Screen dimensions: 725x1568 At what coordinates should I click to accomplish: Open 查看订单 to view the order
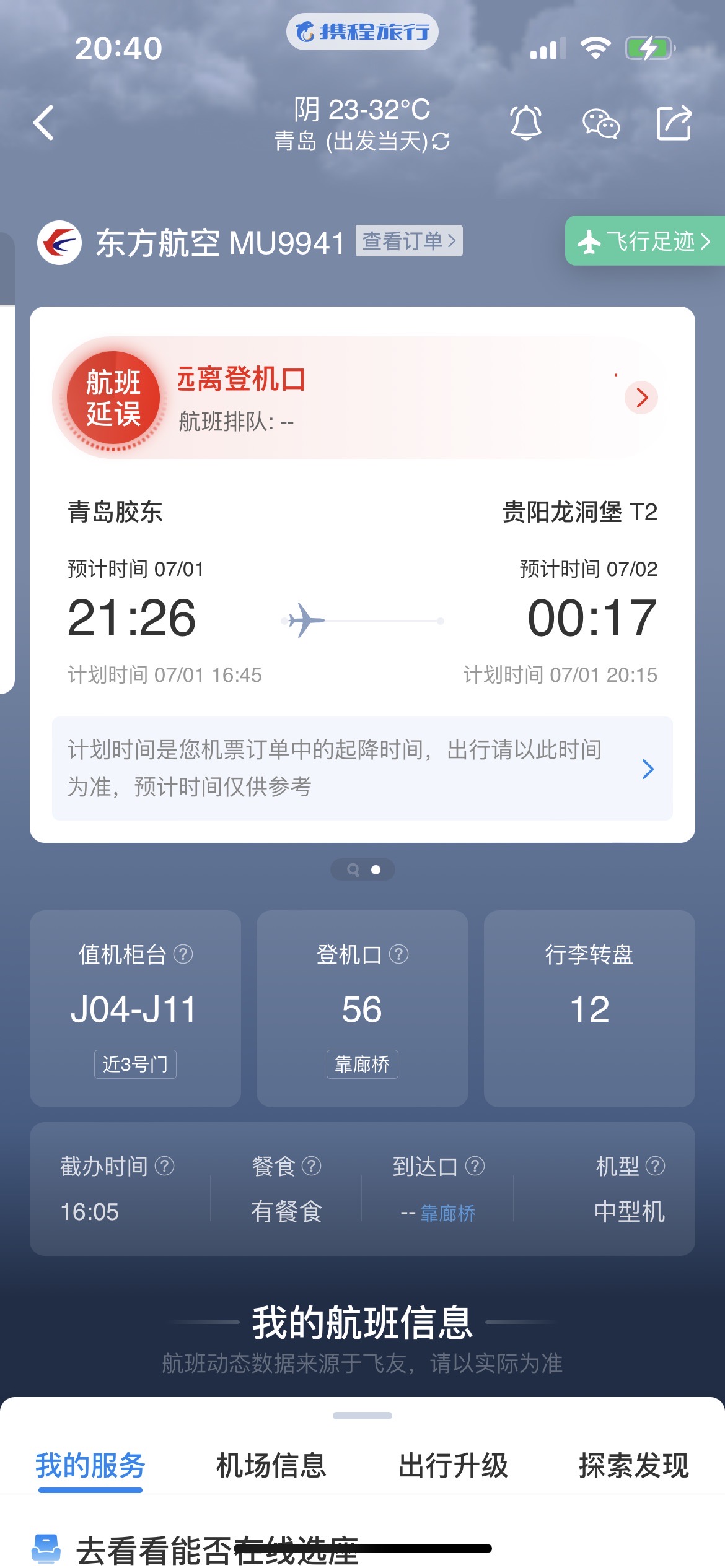[x=409, y=241]
